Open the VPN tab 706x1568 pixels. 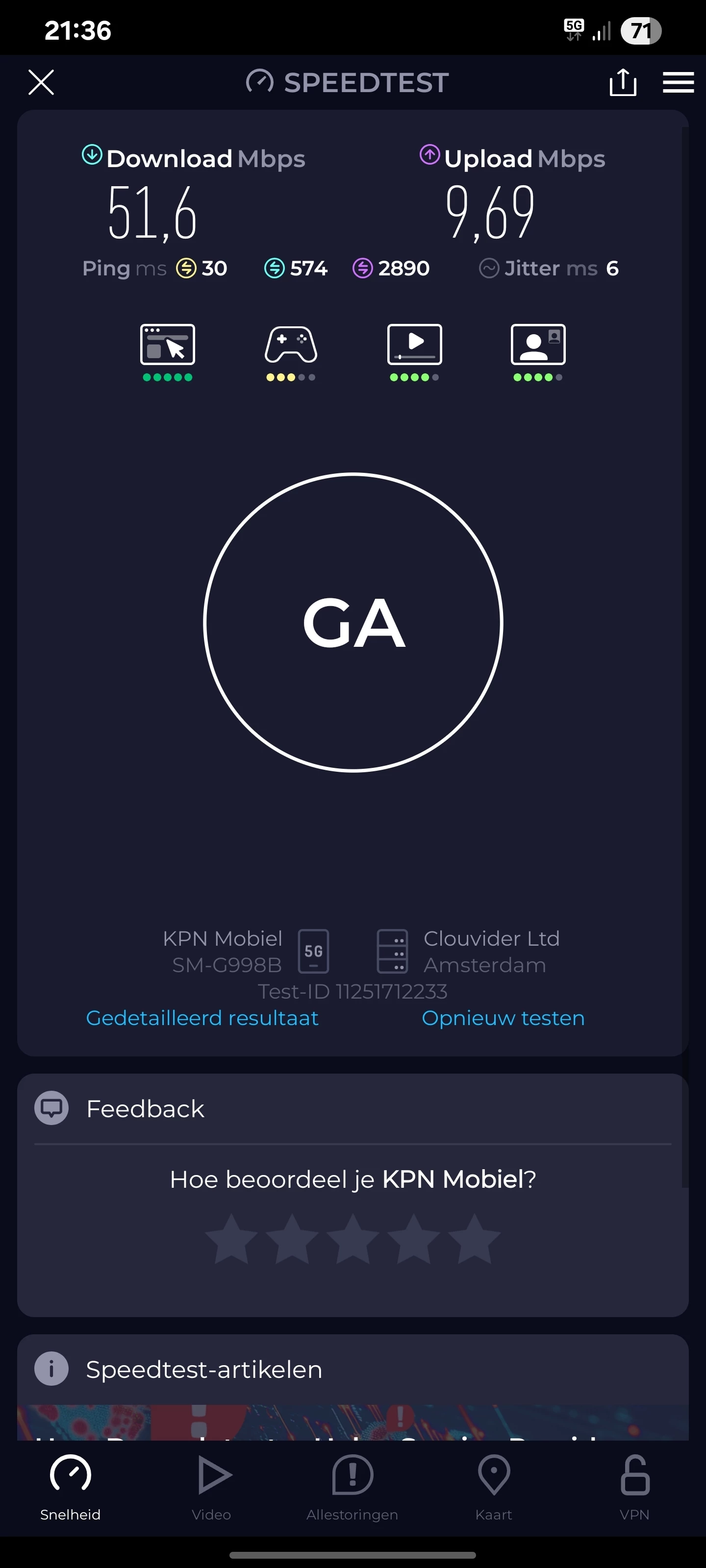click(635, 1485)
